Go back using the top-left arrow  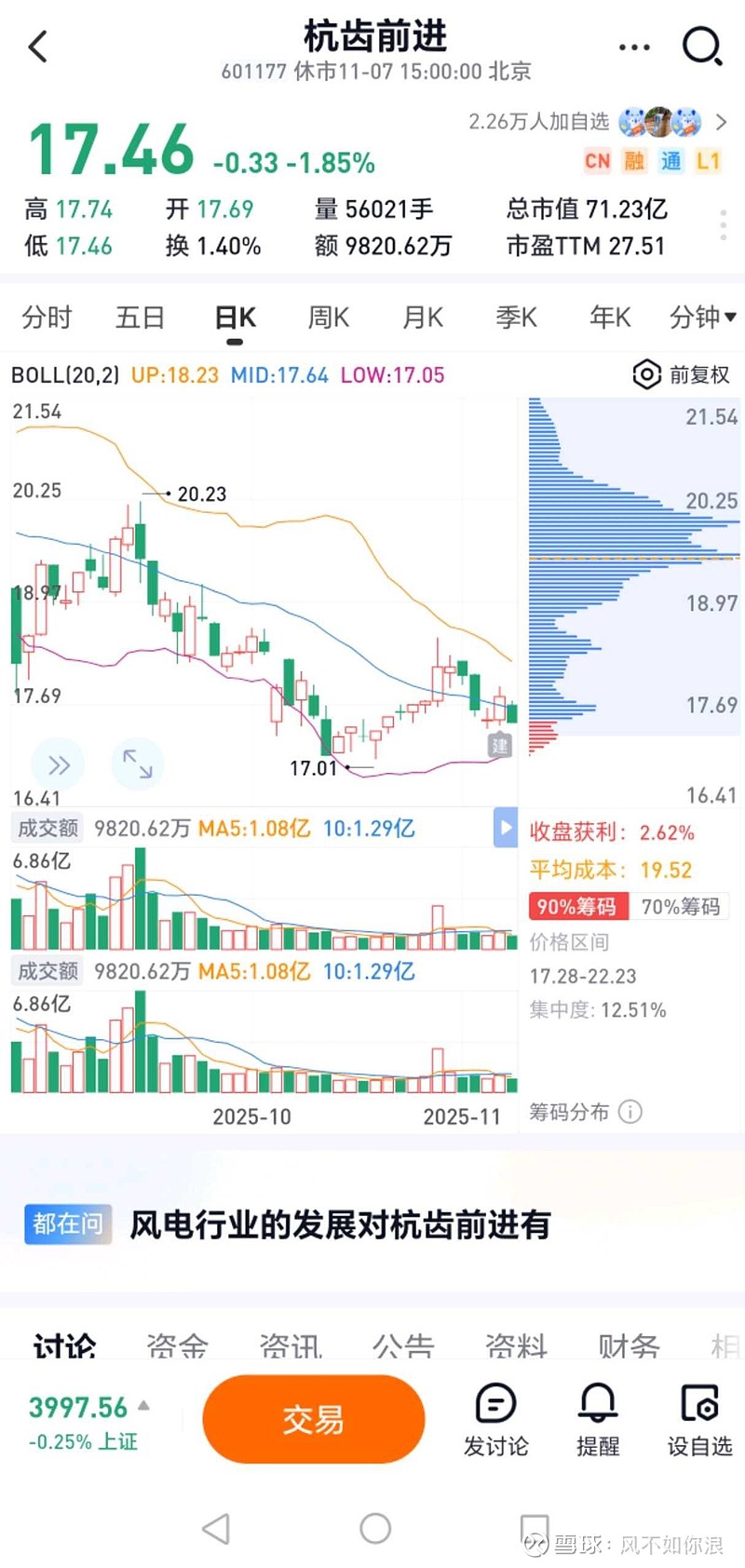[38, 47]
